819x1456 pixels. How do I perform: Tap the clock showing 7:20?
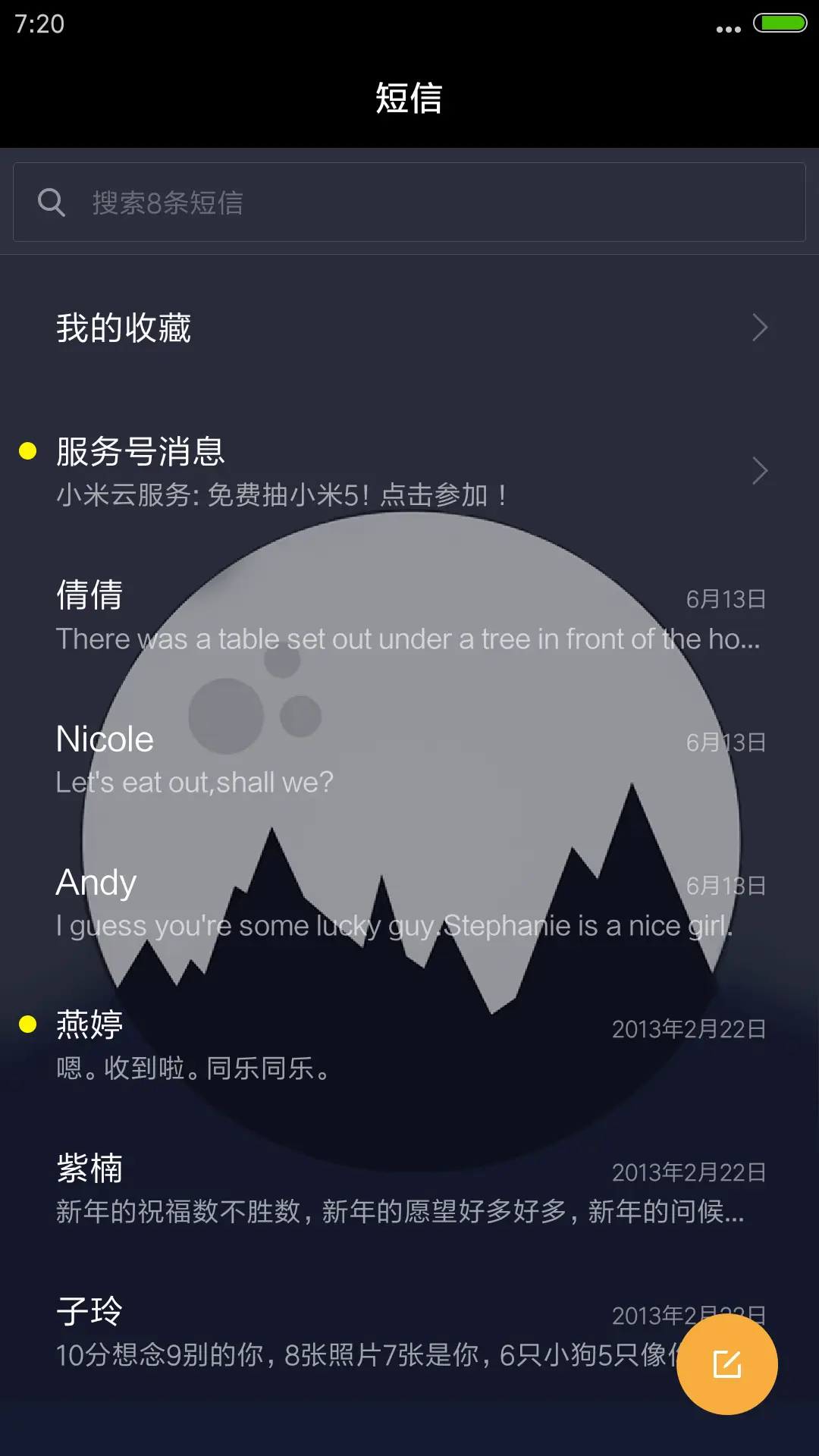pyautogui.click(x=36, y=24)
